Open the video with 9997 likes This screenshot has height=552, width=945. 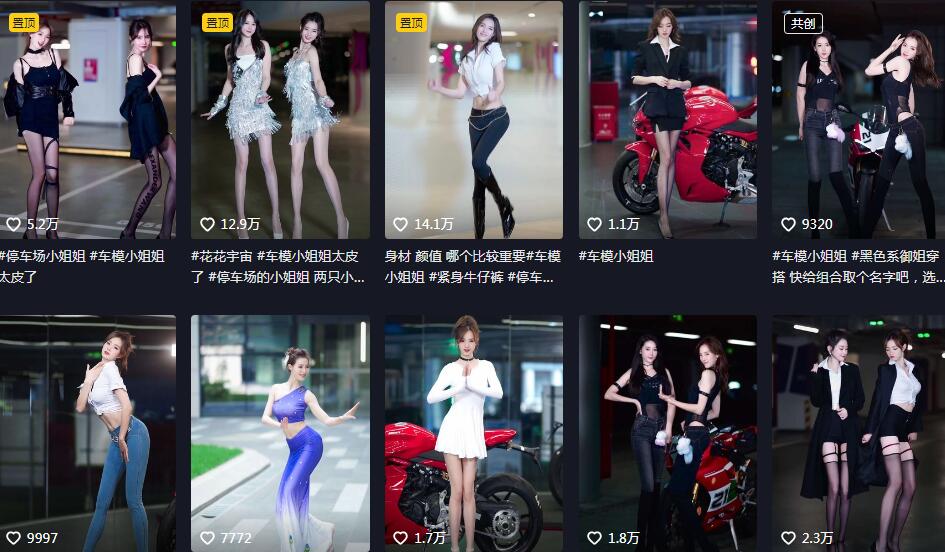click(87, 430)
